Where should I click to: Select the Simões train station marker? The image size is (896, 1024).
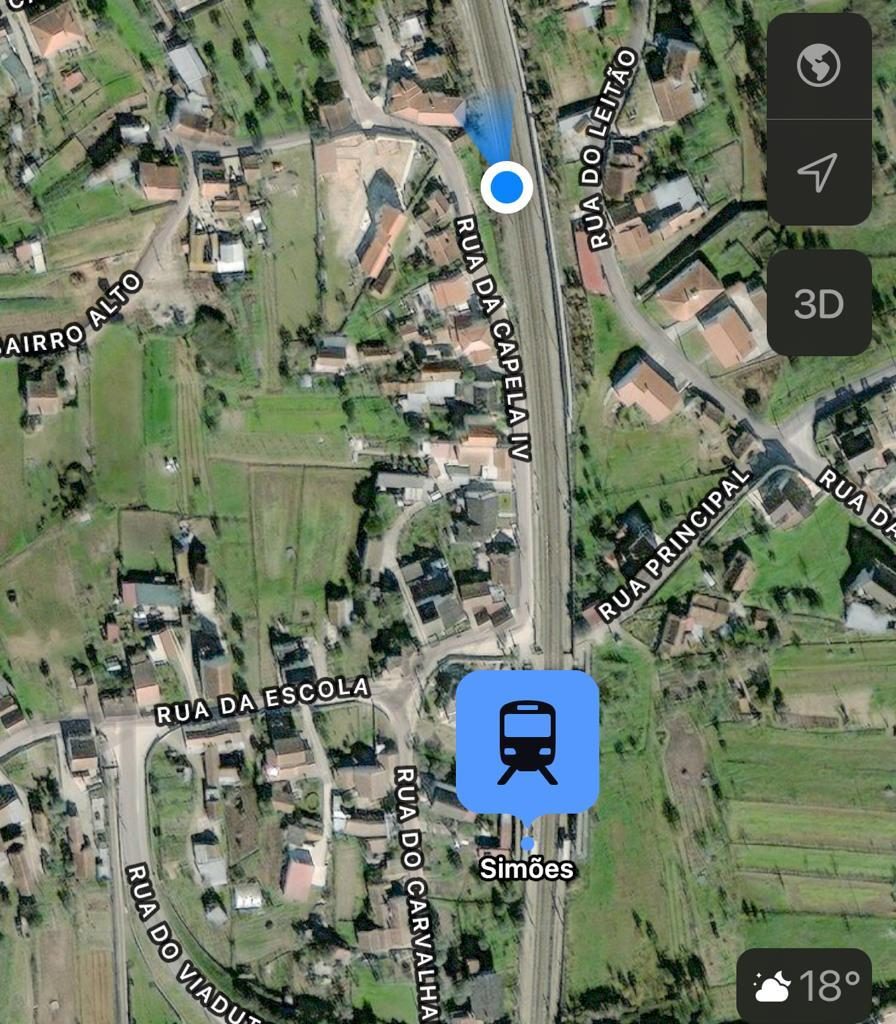tap(527, 742)
